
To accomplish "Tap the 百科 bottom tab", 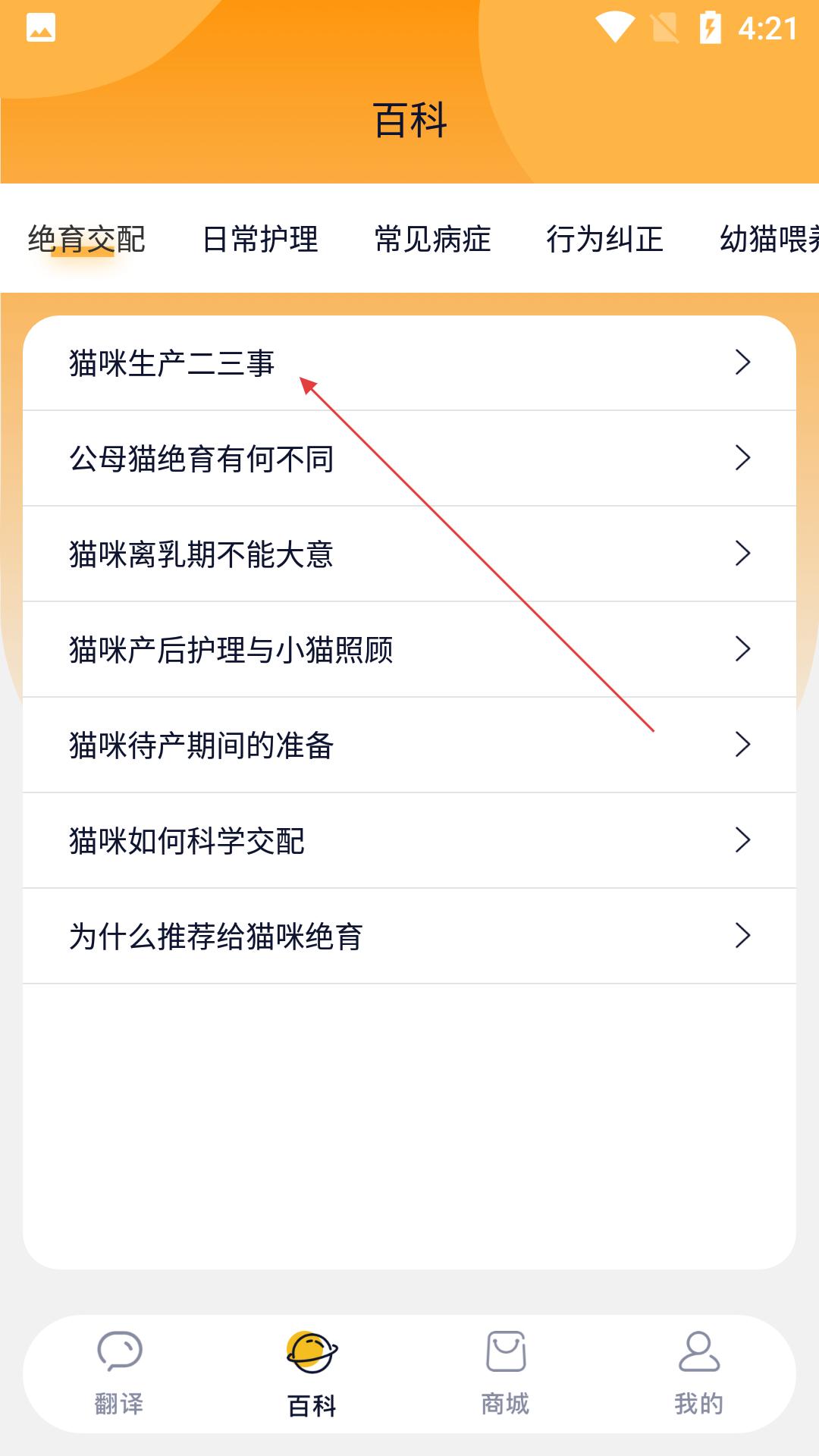I will pos(312,1373).
